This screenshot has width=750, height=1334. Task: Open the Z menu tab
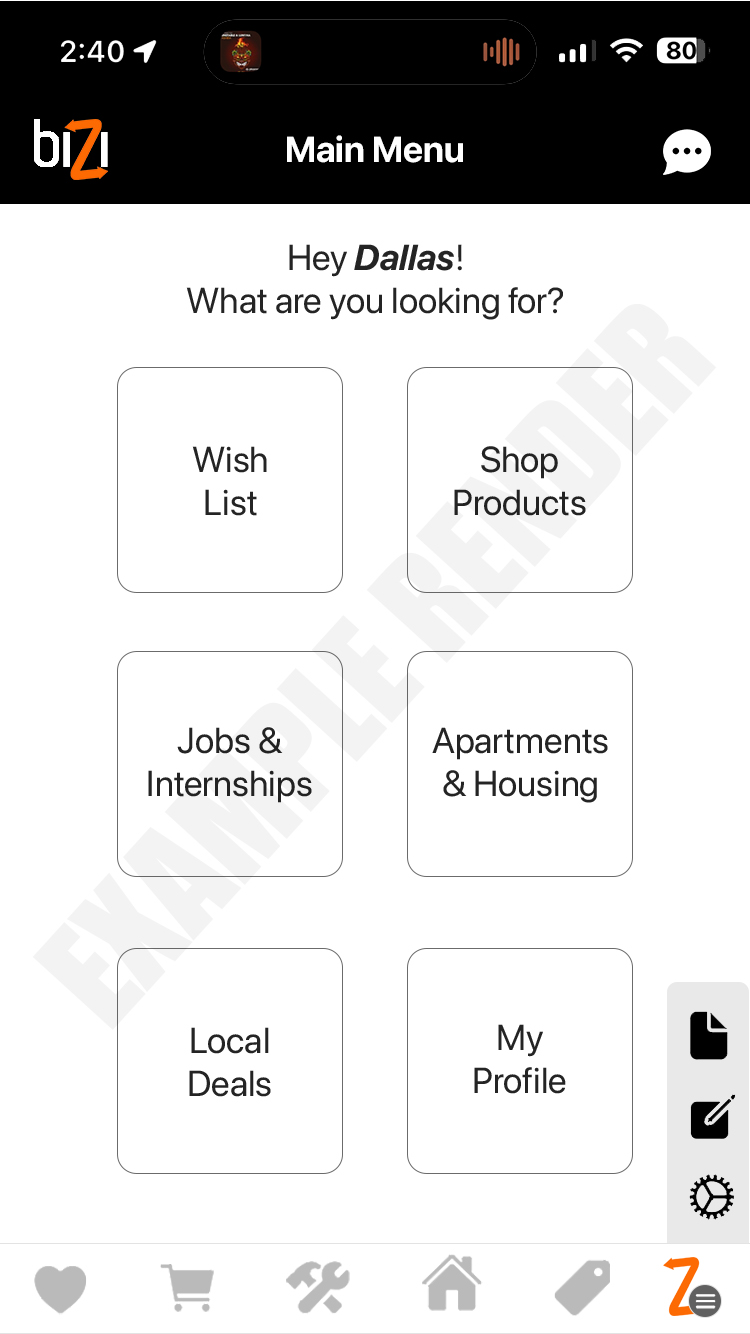pyautogui.click(x=691, y=1288)
